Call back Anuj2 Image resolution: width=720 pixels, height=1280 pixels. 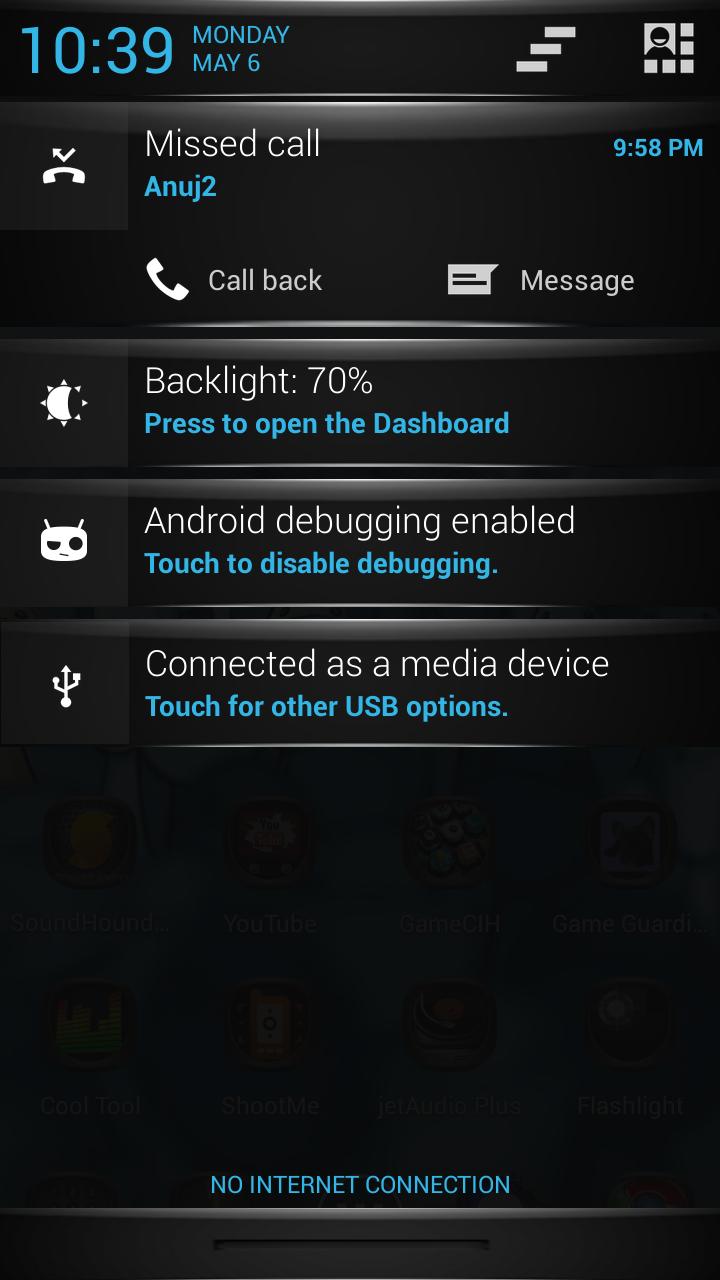pos(236,280)
